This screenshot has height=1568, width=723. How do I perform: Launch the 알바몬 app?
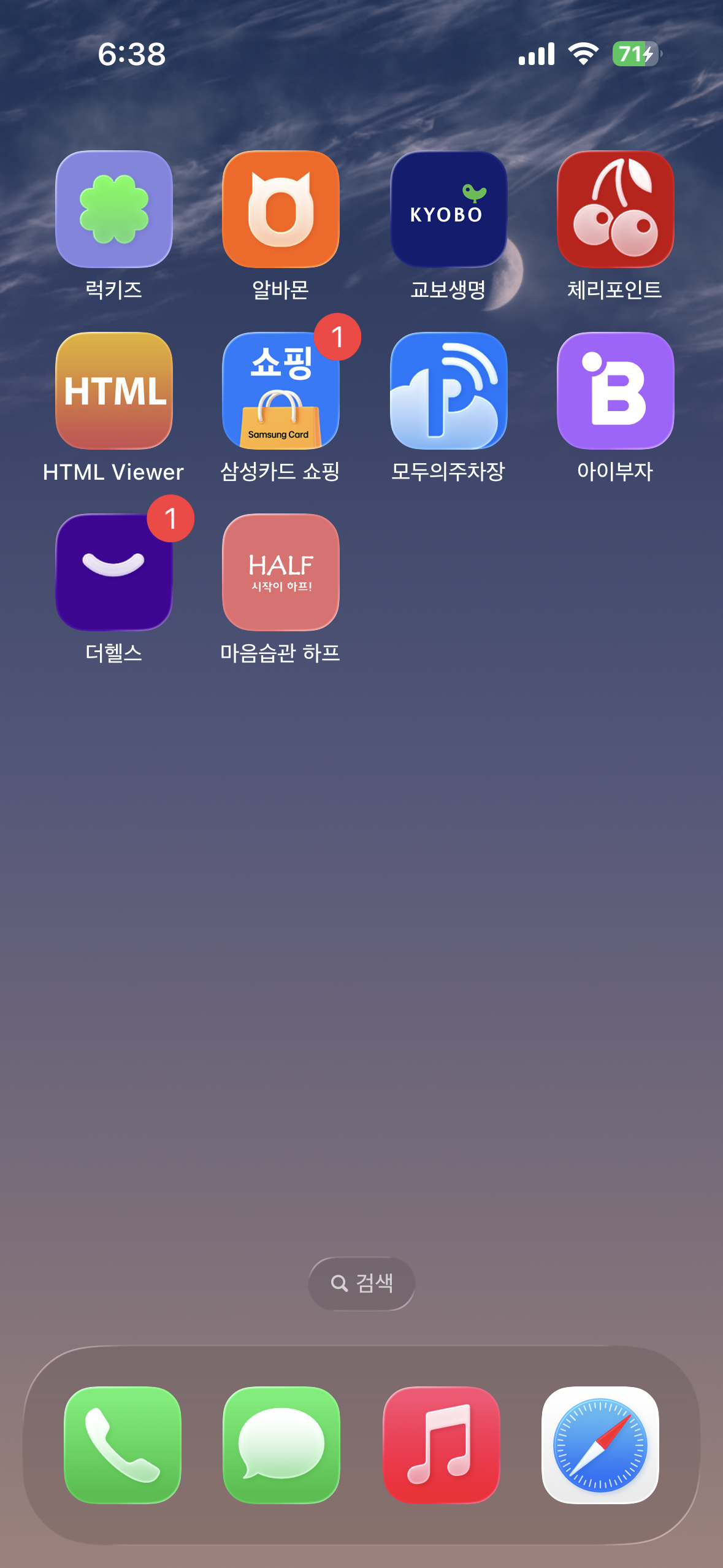(x=281, y=209)
